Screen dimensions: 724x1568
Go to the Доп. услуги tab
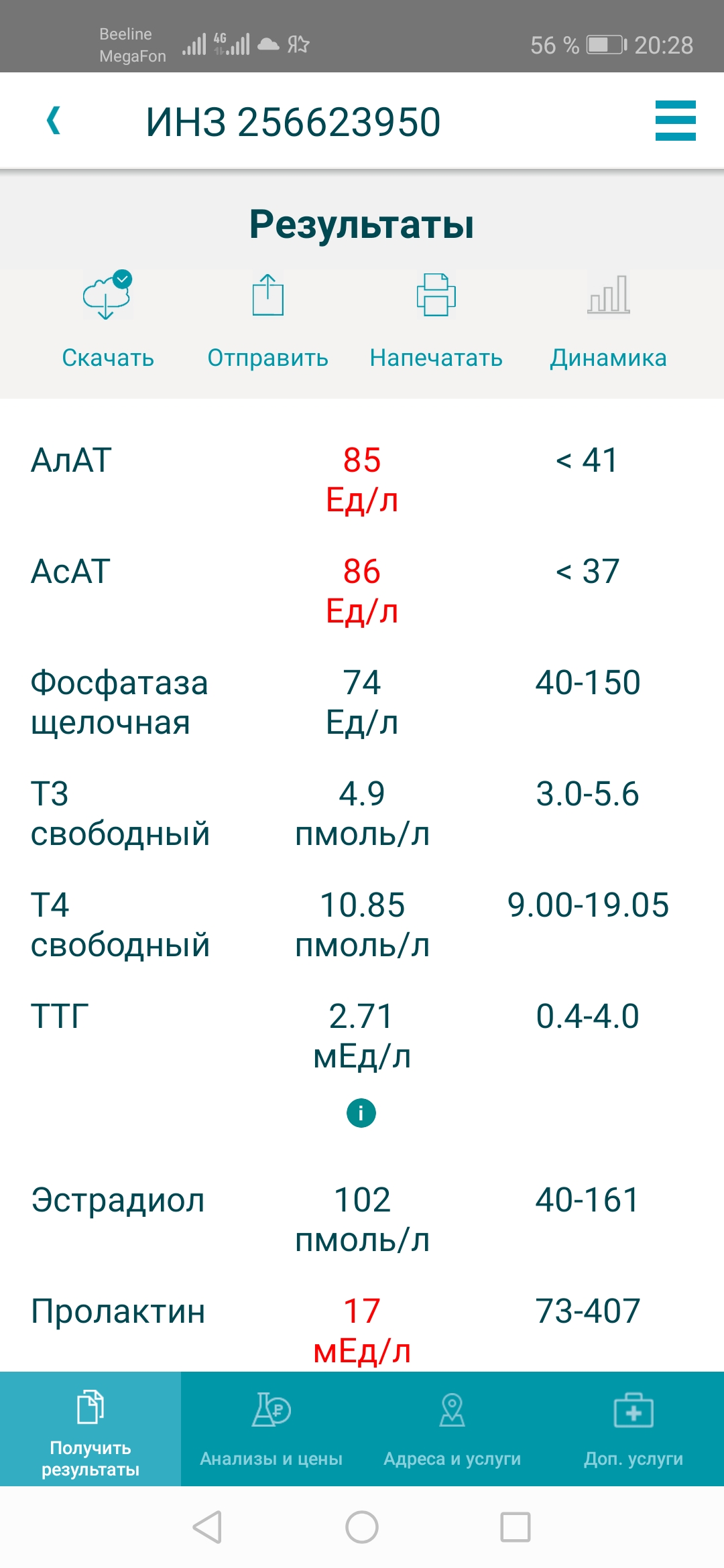[633, 1429]
